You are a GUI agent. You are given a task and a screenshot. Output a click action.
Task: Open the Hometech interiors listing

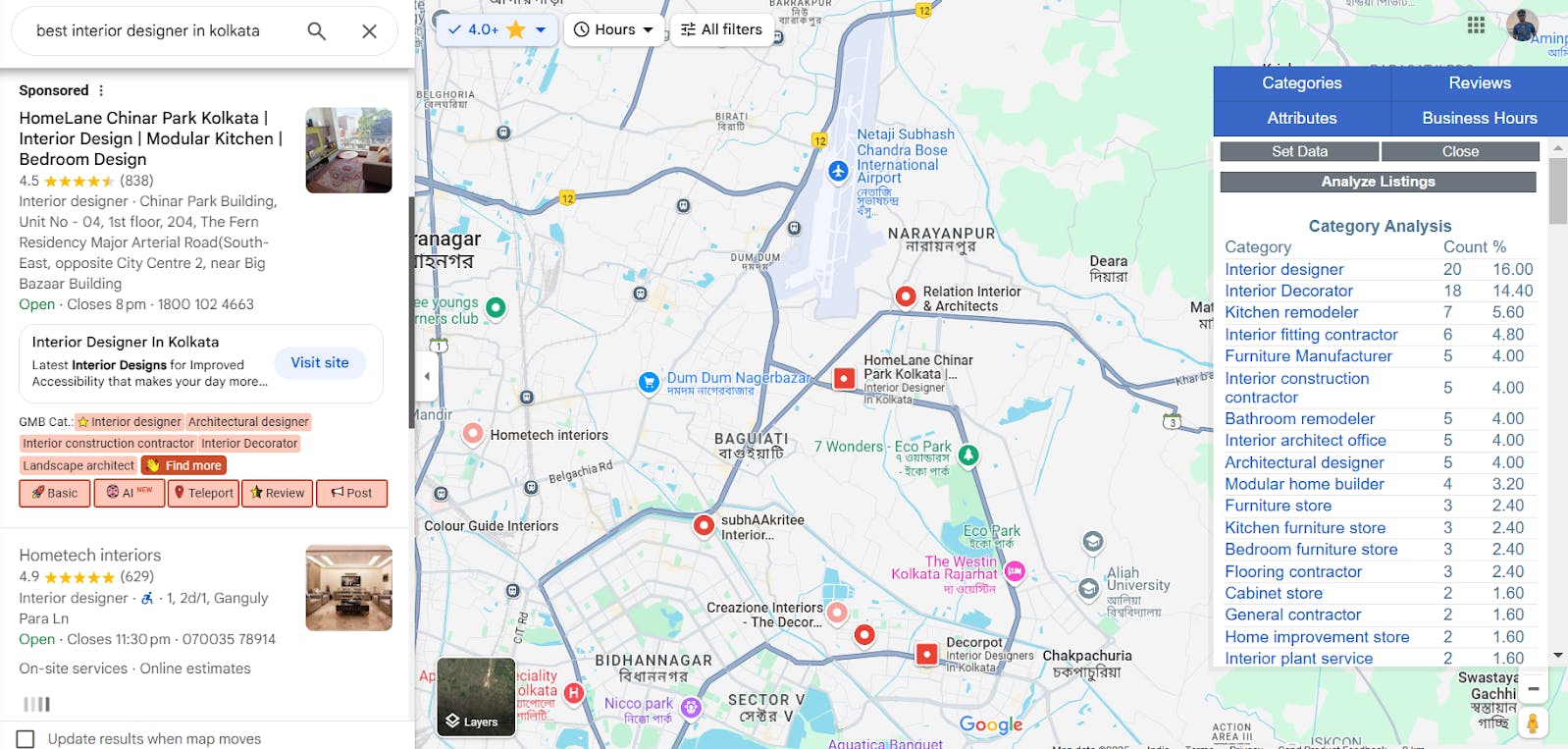click(90, 555)
